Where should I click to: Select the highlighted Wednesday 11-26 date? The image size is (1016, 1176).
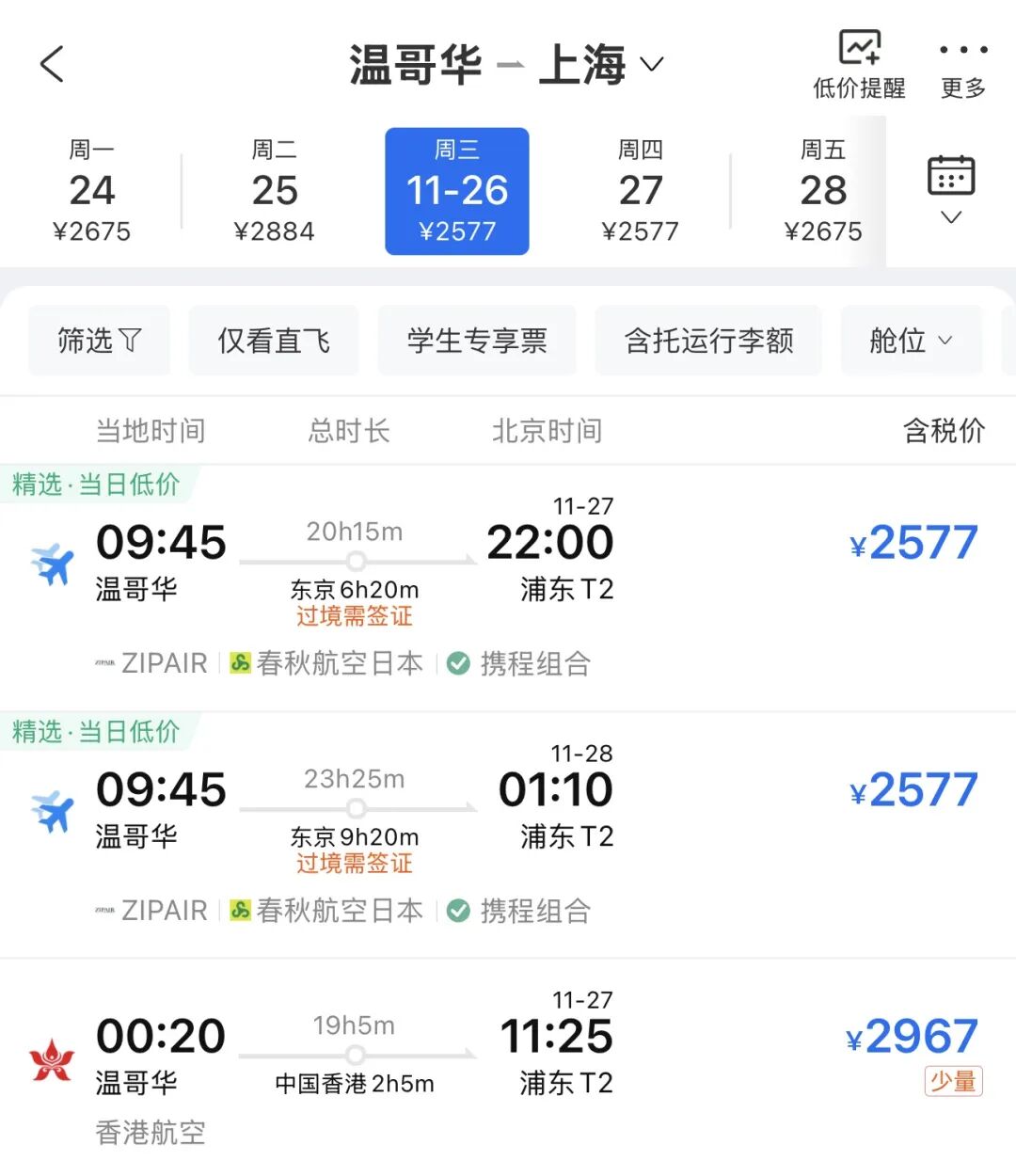point(457,191)
